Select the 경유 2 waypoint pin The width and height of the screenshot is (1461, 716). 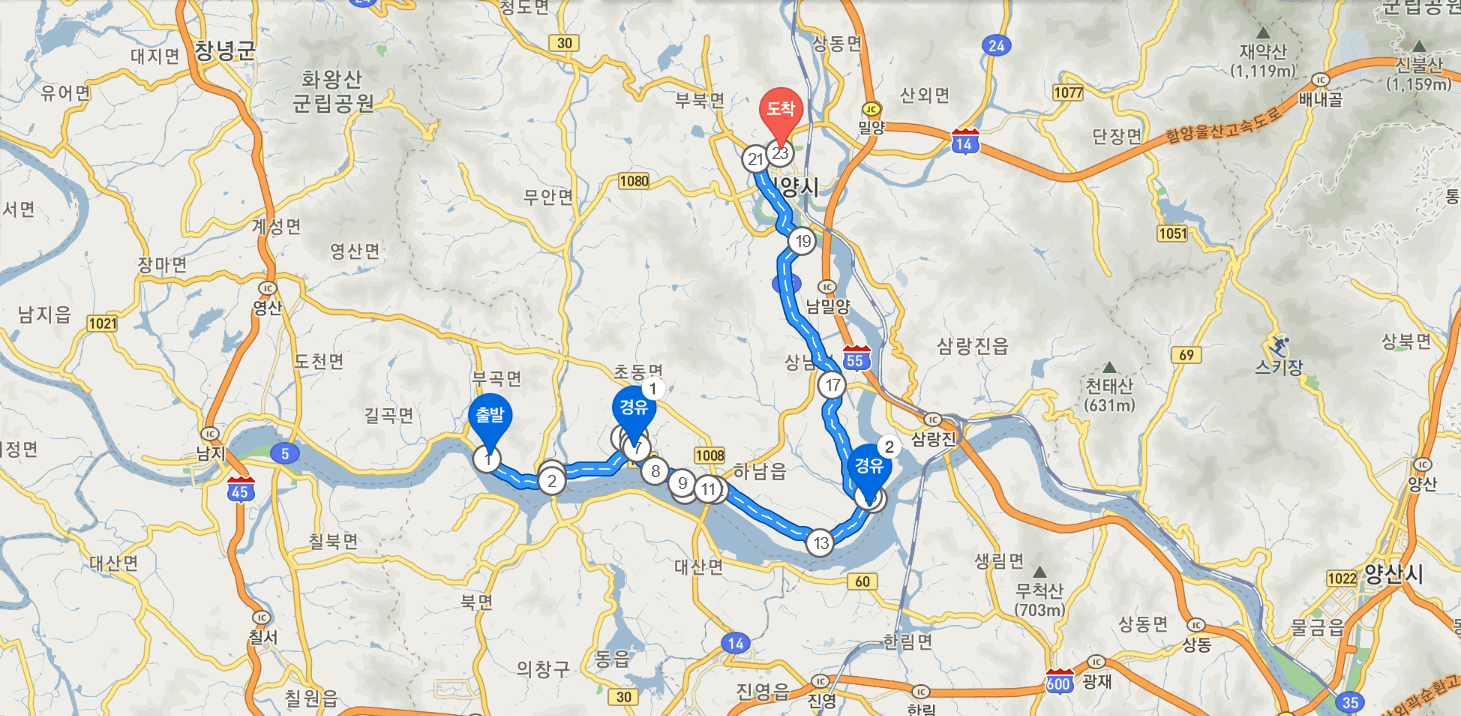click(x=869, y=468)
